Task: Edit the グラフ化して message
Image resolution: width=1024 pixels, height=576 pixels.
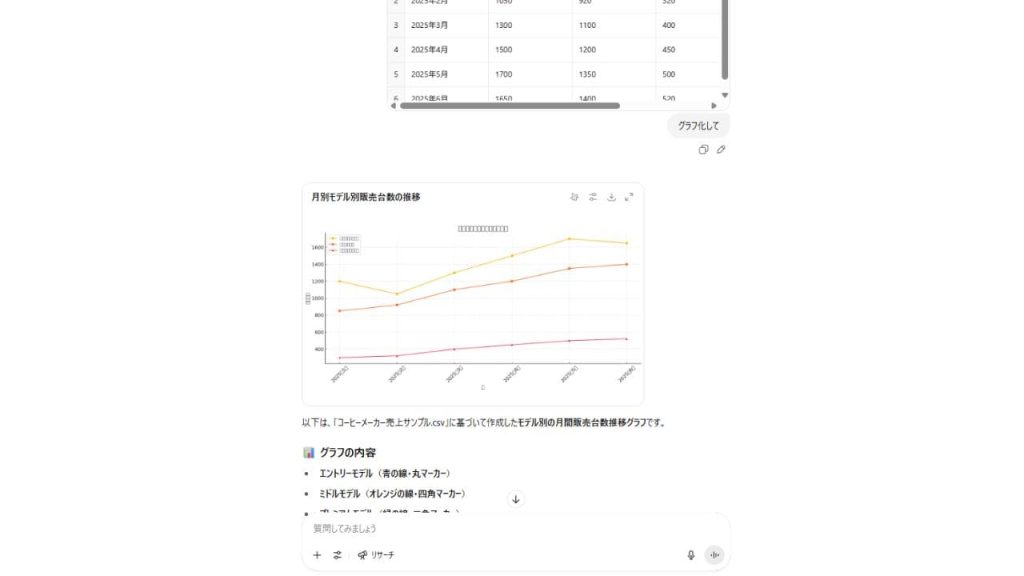Action: [x=721, y=150]
